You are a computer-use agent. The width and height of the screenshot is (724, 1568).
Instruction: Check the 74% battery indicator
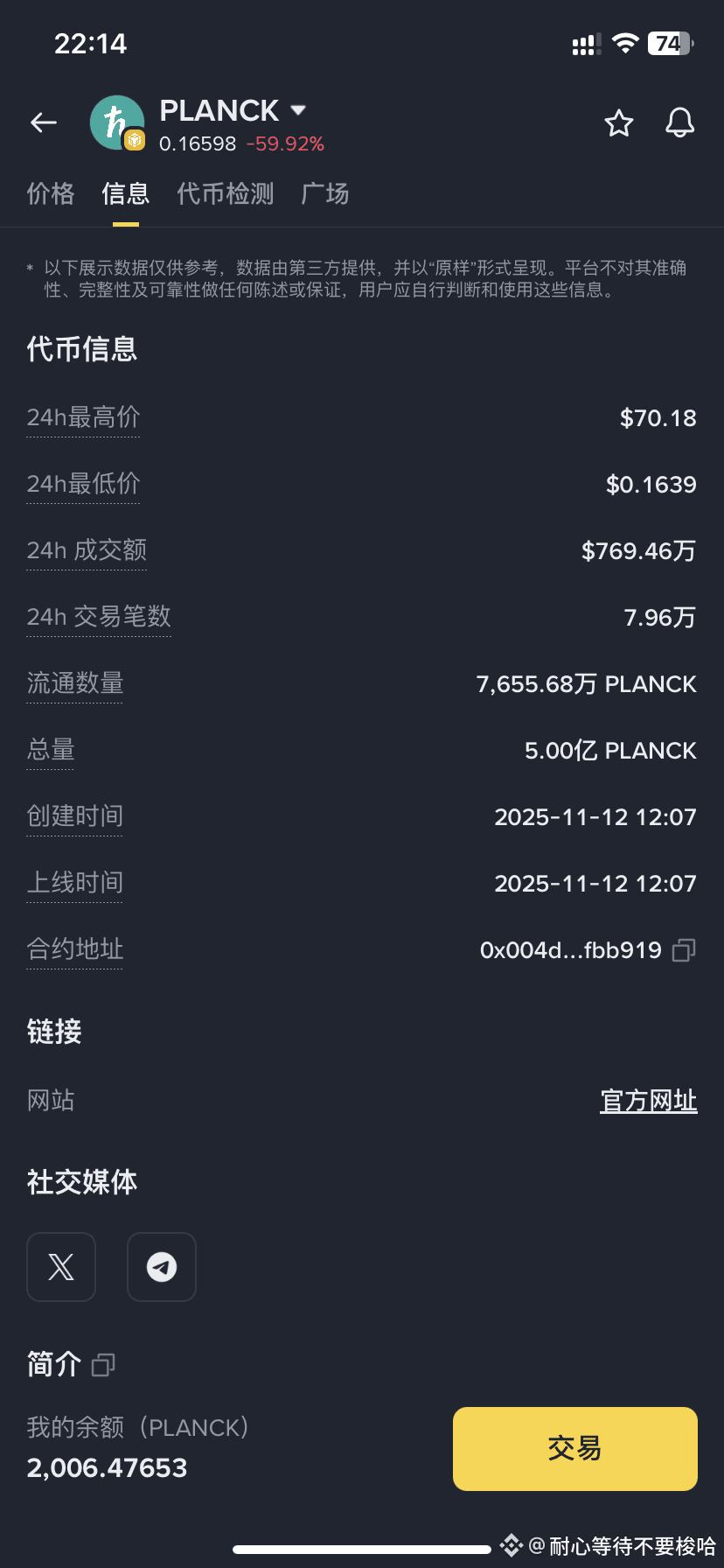668,42
